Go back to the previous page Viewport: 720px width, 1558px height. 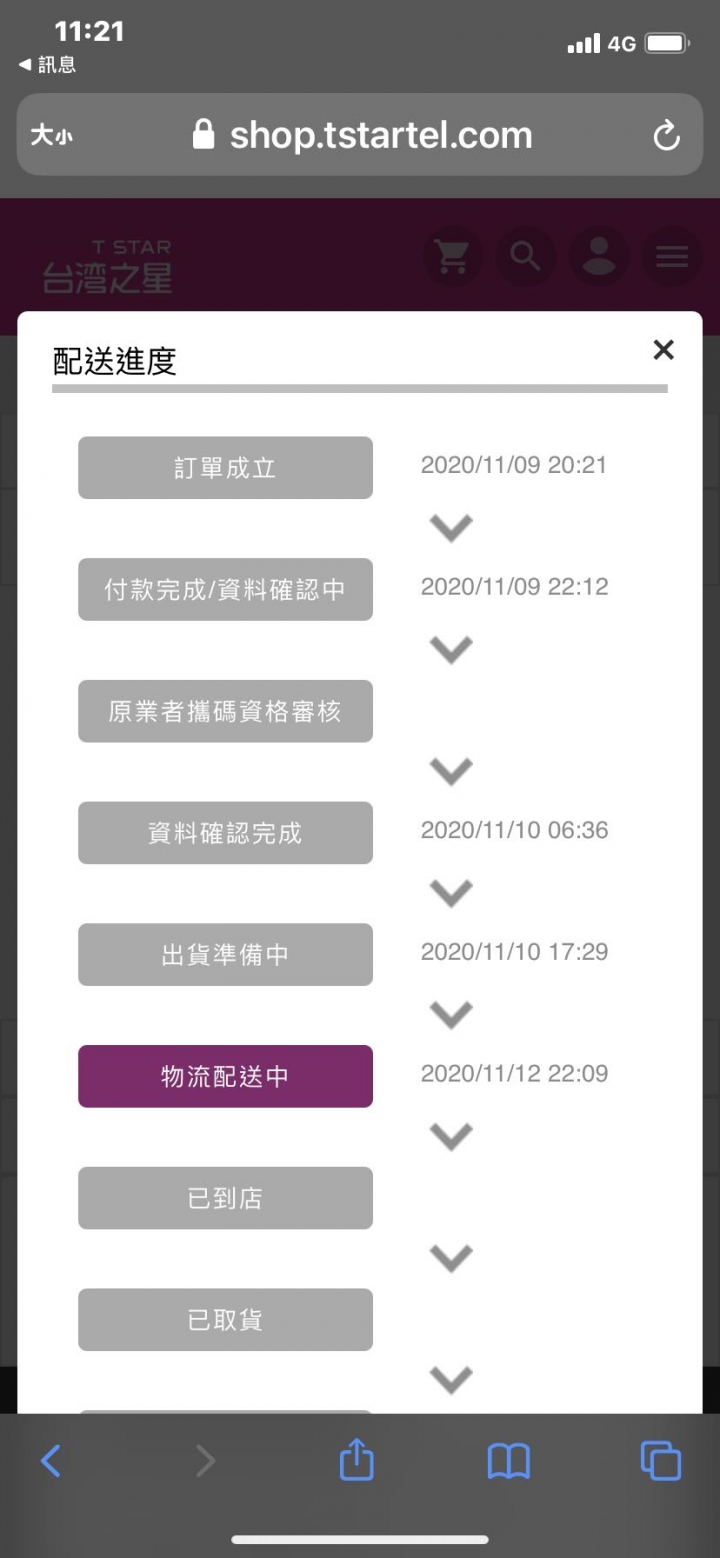[51, 1462]
